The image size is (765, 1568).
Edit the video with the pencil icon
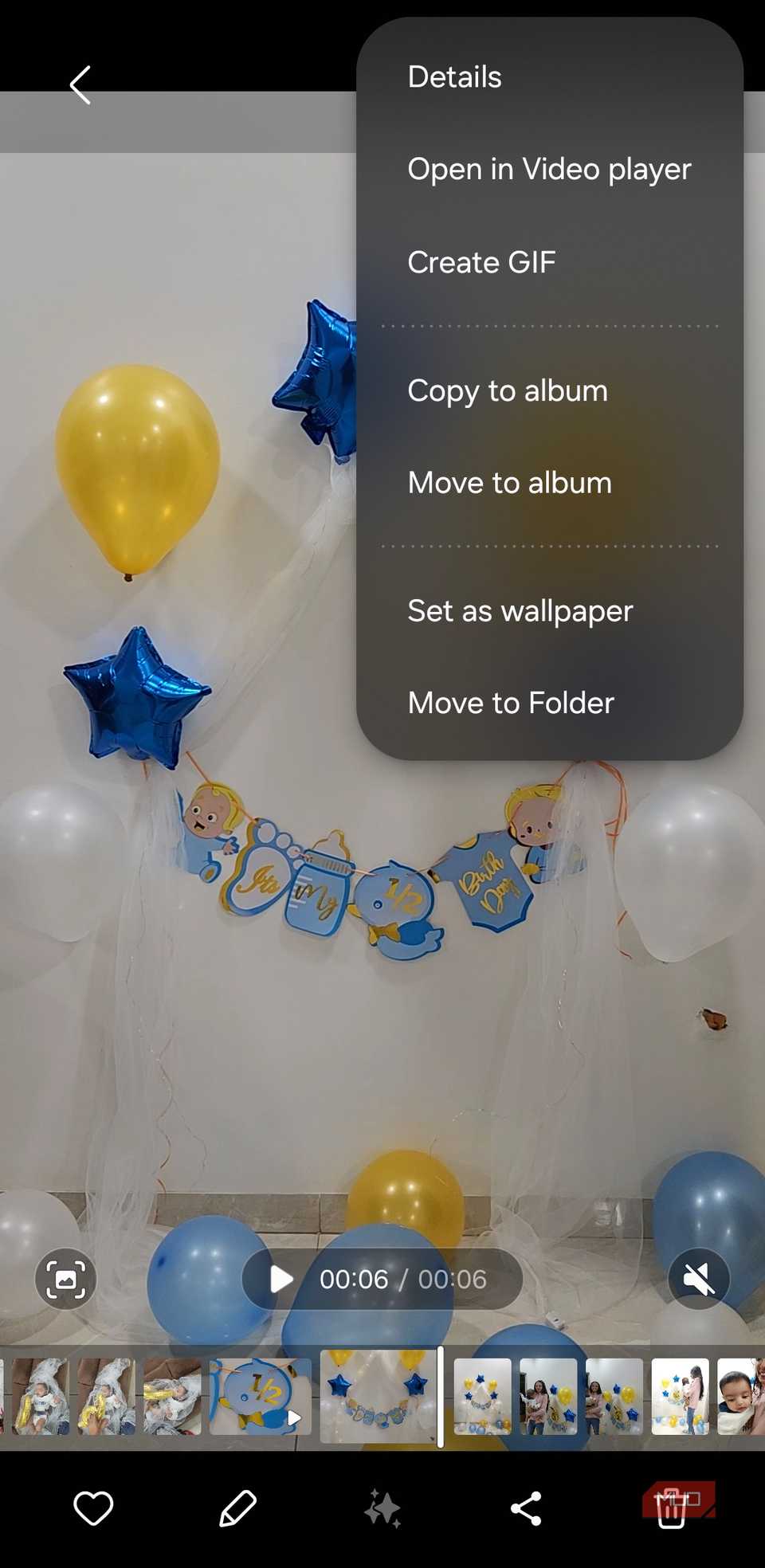pyautogui.click(x=237, y=1508)
